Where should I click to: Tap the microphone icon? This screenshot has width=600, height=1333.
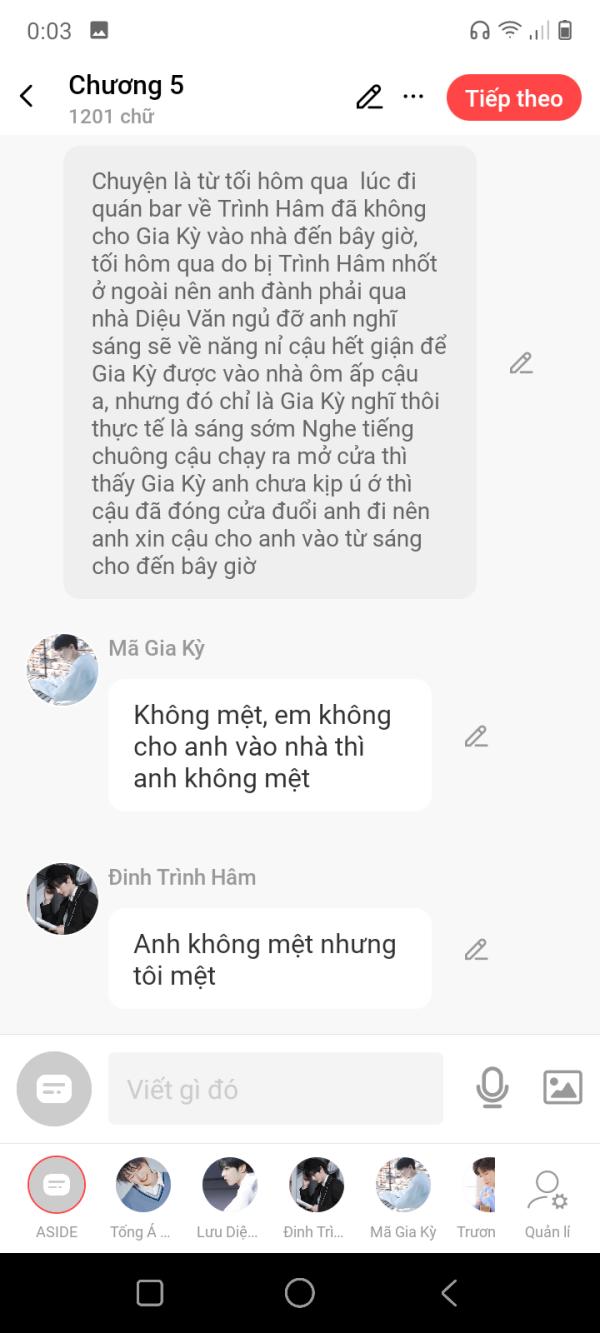click(x=492, y=1088)
